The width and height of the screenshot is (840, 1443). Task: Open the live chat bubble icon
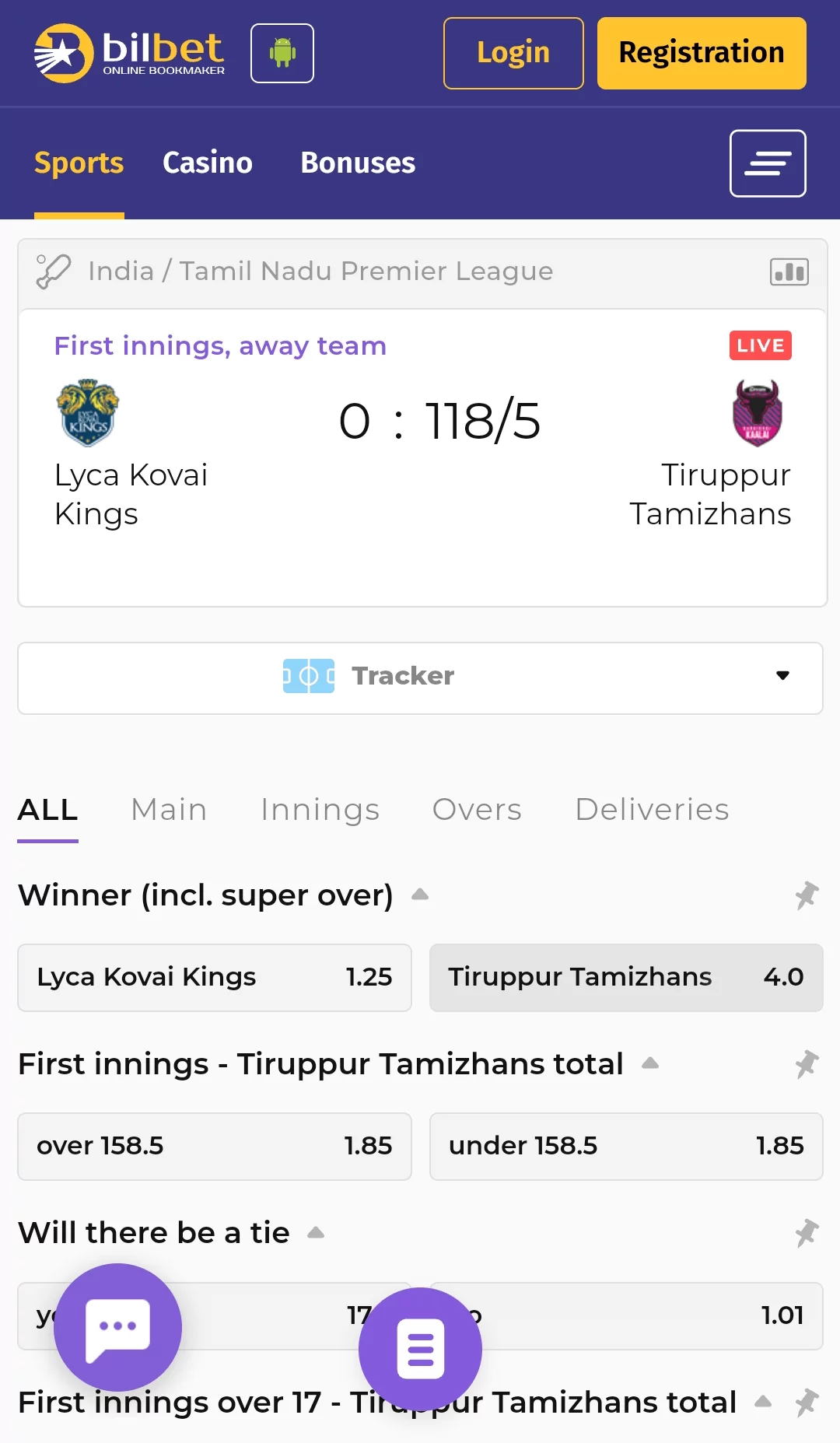pyautogui.click(x=117, y=1328)
